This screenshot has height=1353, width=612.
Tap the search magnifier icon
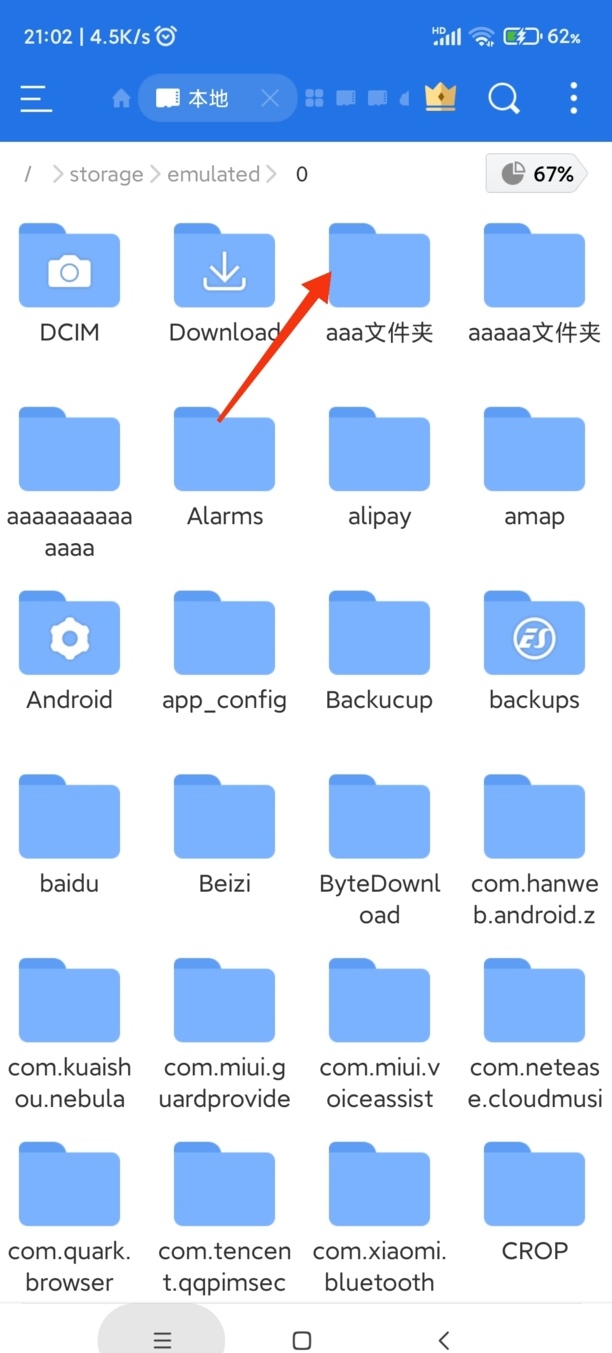coord(503,98)
